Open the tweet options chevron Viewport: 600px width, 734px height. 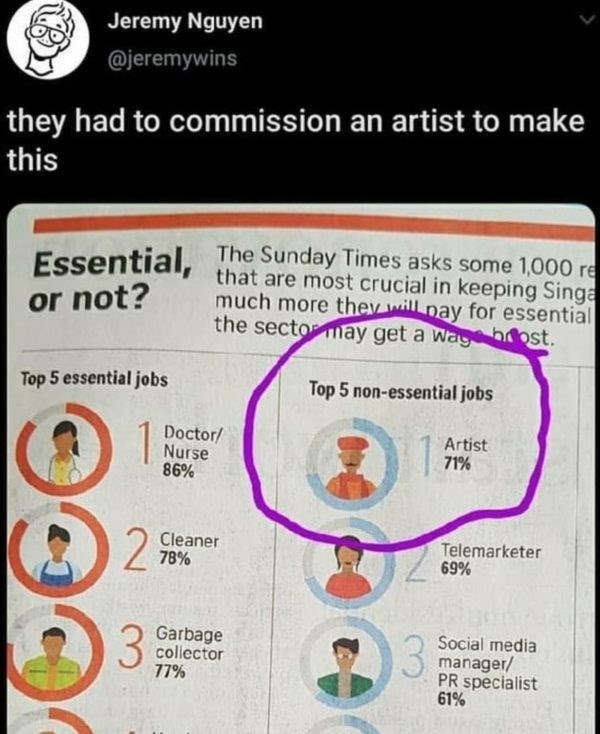coord(586,20)
